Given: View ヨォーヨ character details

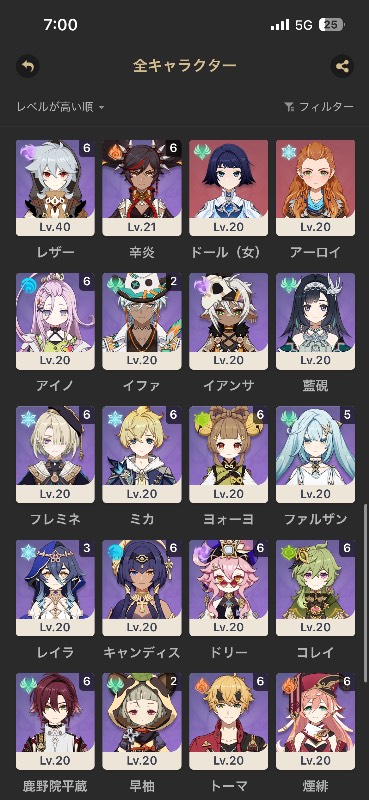Looking at the screenshot, I should (x=229, y=455).
